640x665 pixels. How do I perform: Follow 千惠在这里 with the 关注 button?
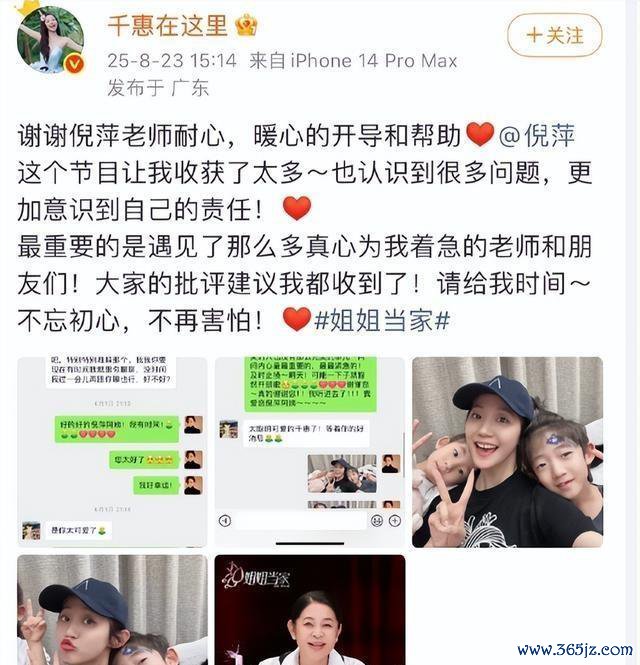554,35
